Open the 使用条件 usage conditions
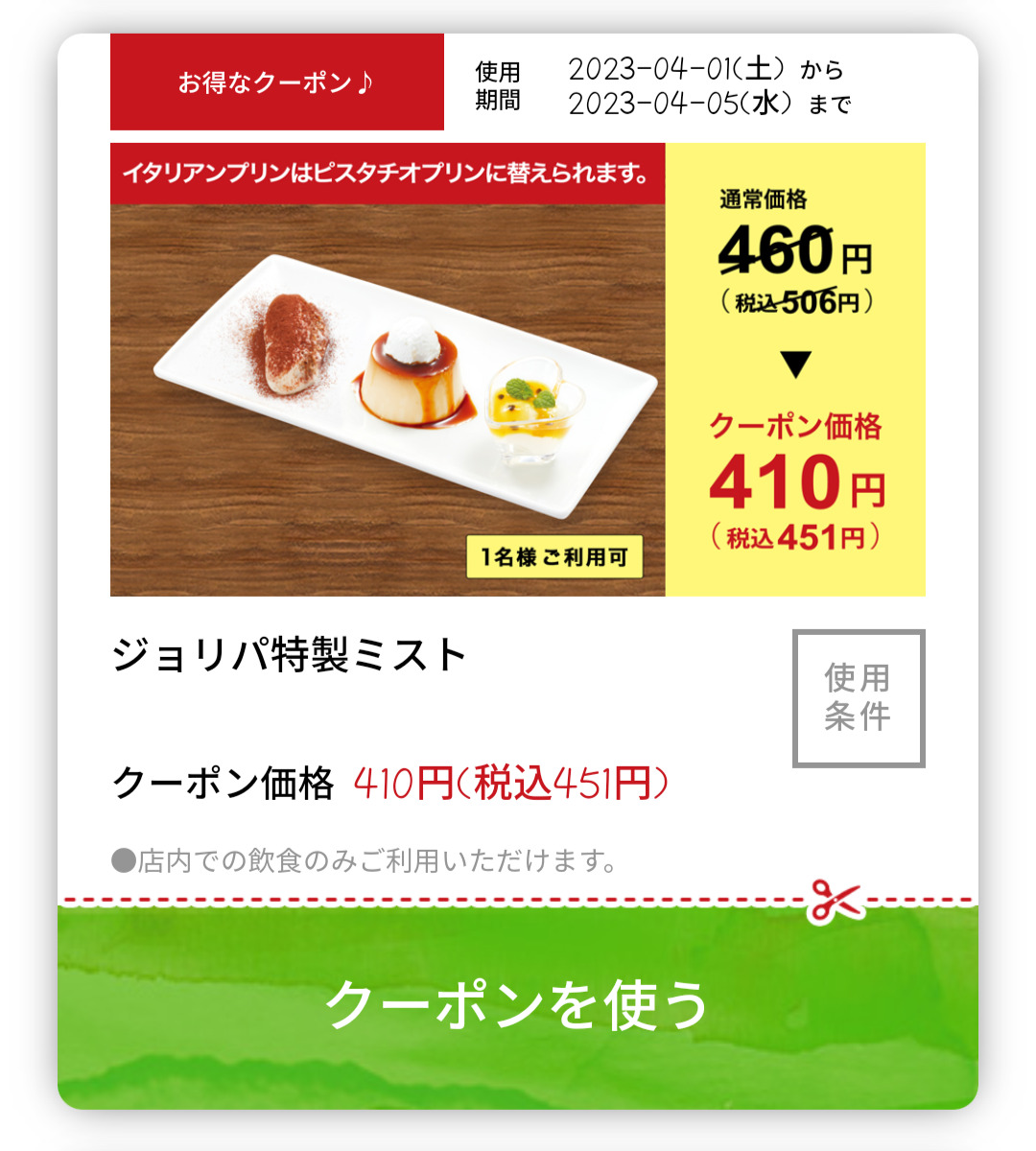Viewport: 1036px width, 1151px height. (x=859, y=698)
